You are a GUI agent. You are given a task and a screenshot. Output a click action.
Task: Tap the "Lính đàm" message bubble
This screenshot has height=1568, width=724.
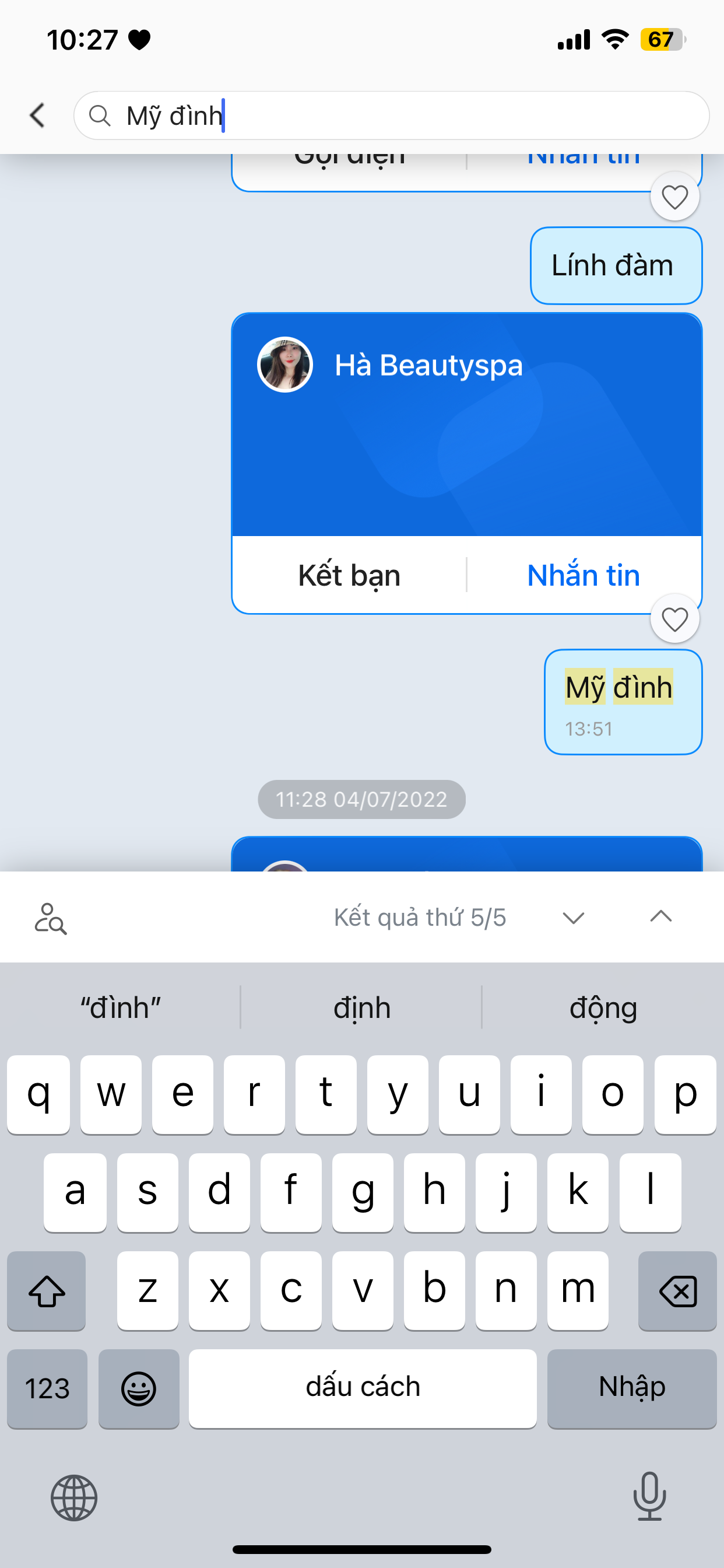(616, 266)
